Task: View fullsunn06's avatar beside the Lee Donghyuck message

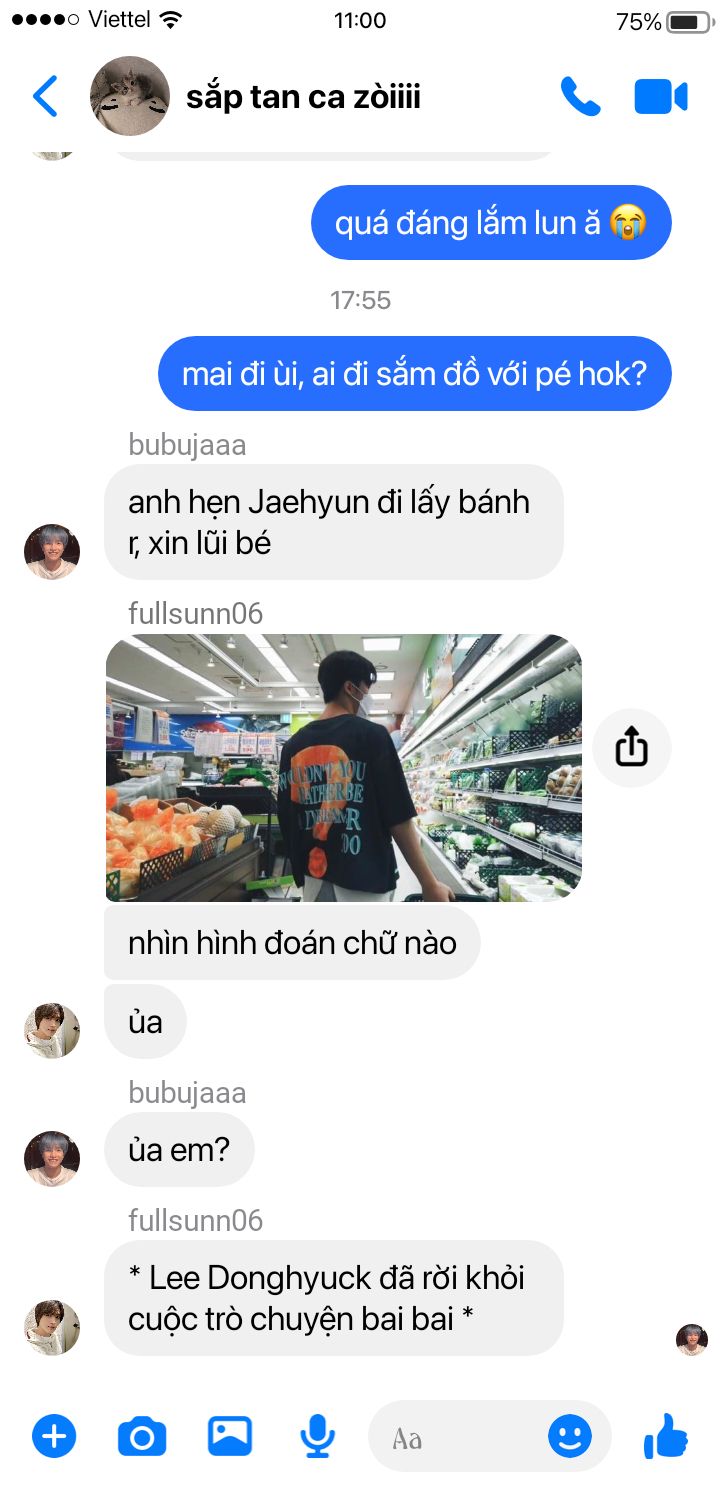Action: click(x=52, y=1327)
